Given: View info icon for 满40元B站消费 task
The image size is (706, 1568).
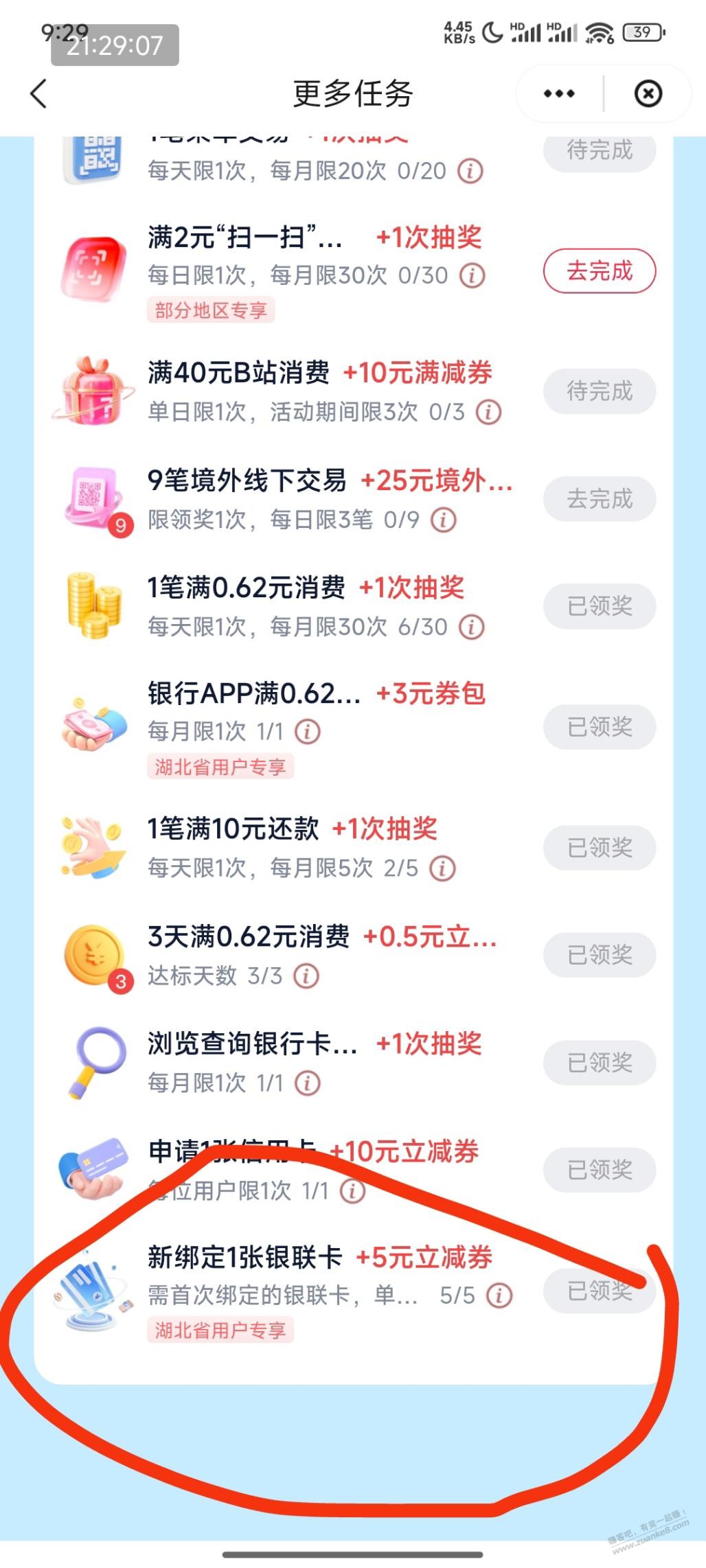Looking at the screenshot, I should click(x=488, y=412).
